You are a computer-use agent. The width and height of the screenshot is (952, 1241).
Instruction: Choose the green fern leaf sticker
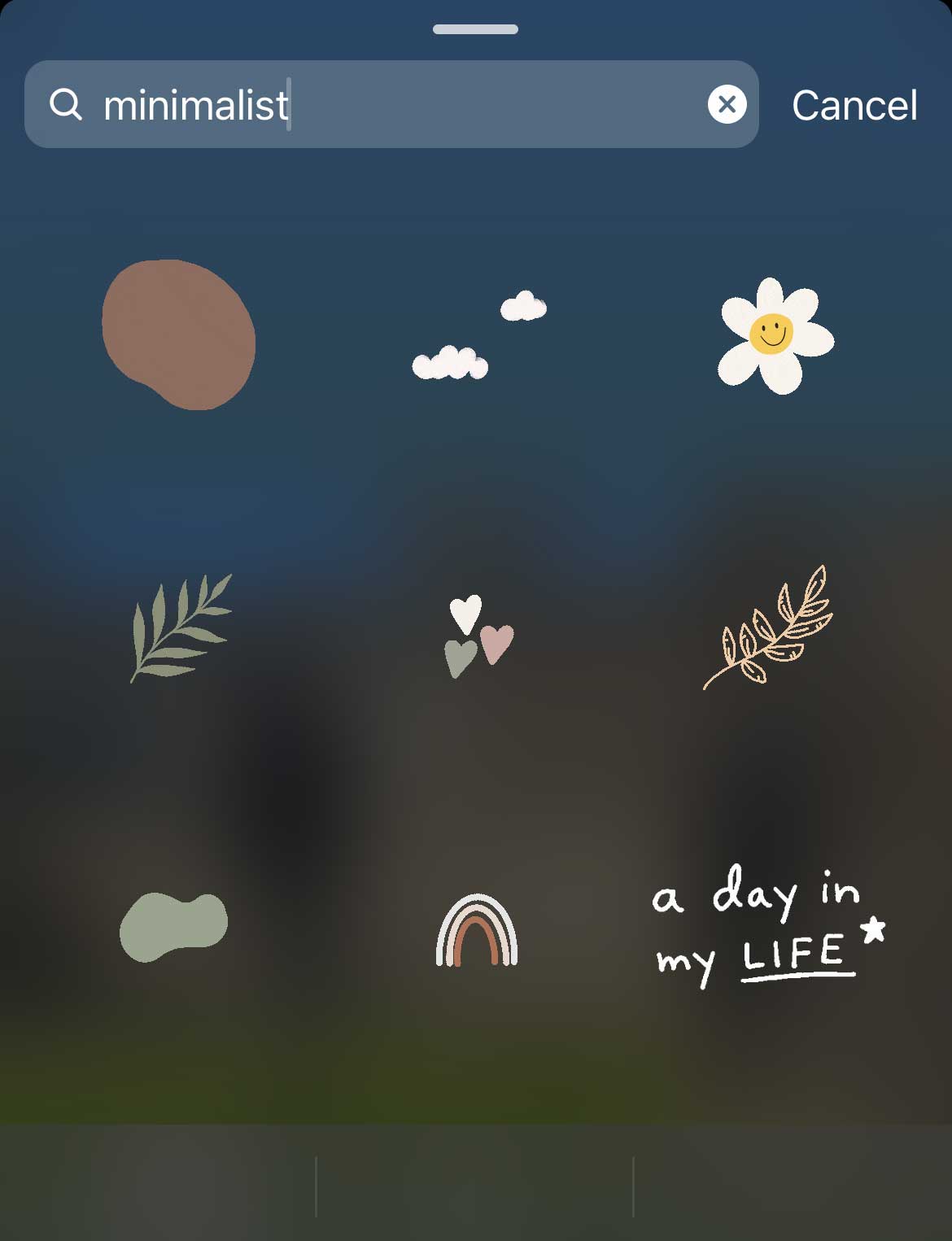[x=180, y=627]
